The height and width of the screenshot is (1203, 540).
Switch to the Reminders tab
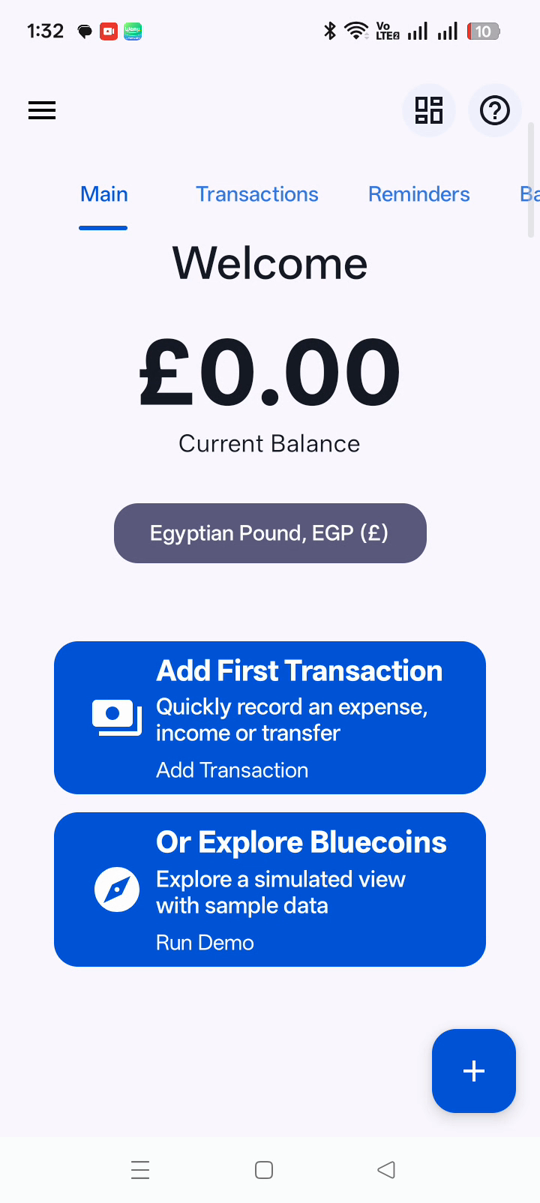[419, 194]
